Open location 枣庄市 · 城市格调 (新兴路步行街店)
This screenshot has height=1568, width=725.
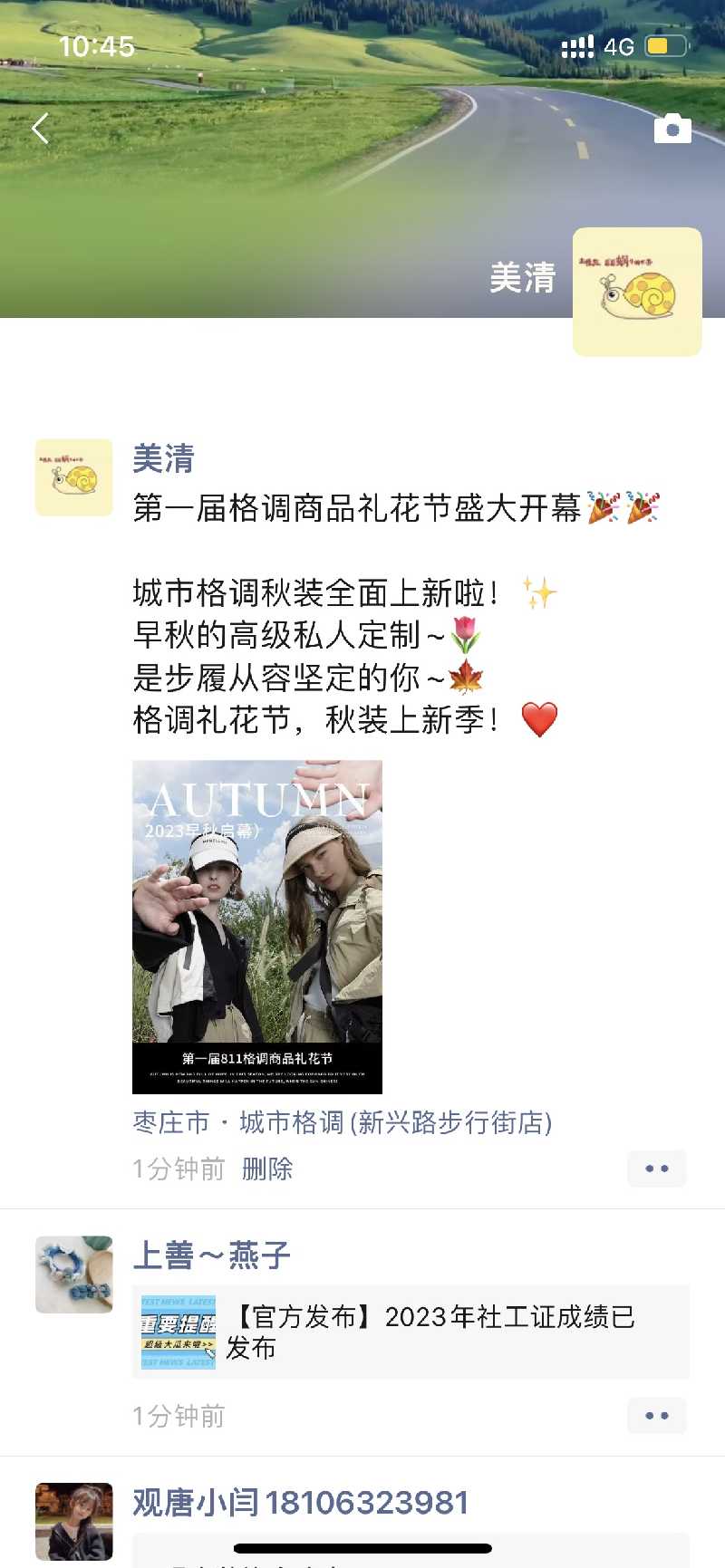(343, 1123)
